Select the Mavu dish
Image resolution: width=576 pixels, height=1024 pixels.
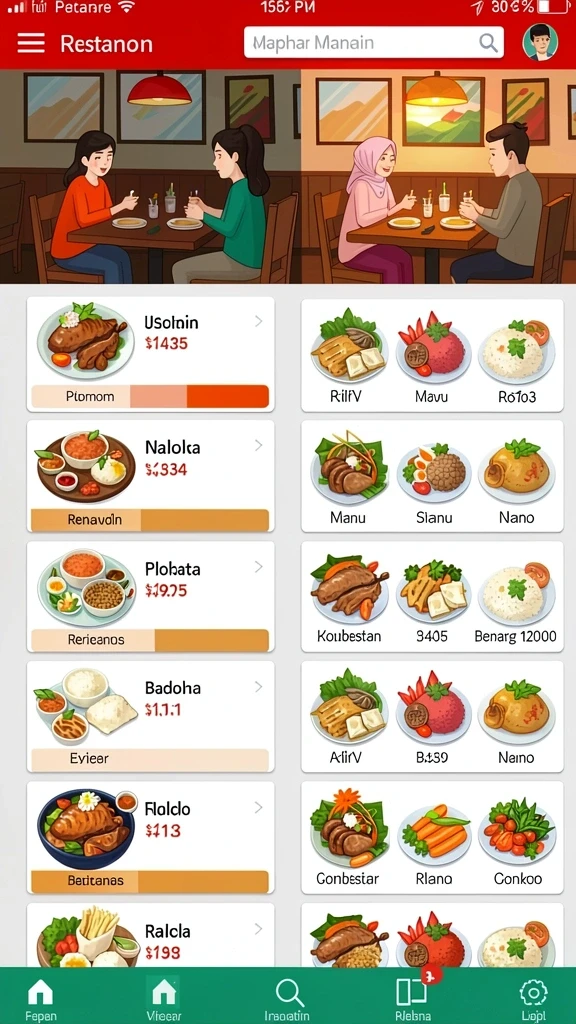click(432, 357)
